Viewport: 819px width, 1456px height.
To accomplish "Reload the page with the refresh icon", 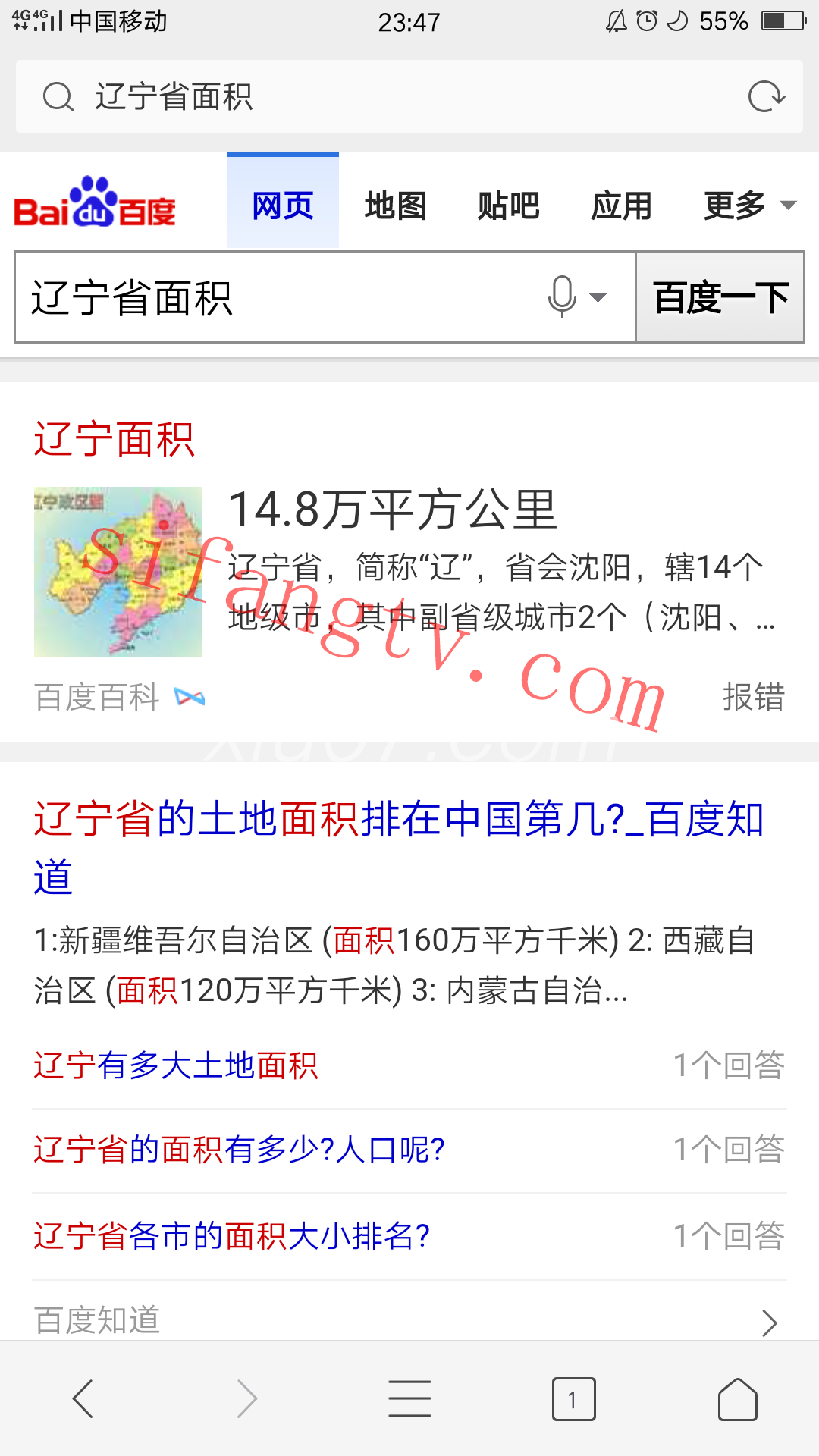I will 766,97.
